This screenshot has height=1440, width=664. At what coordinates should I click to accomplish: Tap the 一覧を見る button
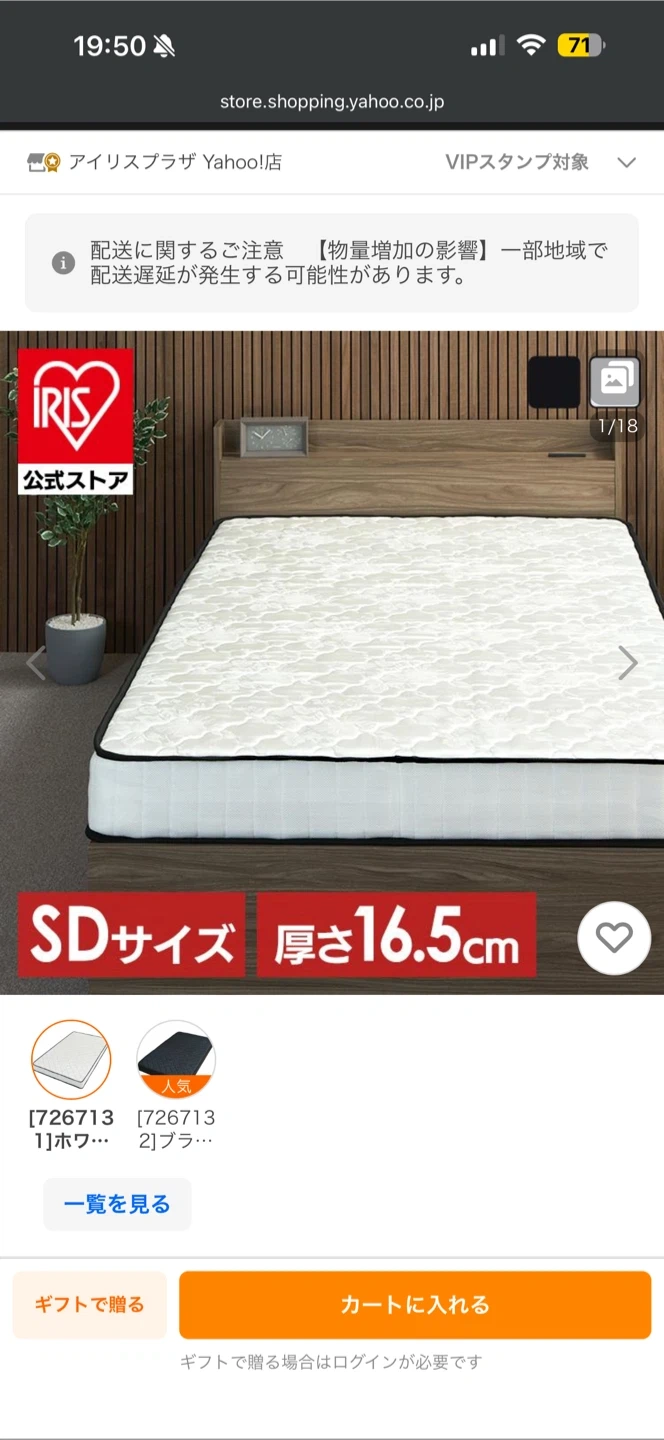click(x=117, y=1204)
